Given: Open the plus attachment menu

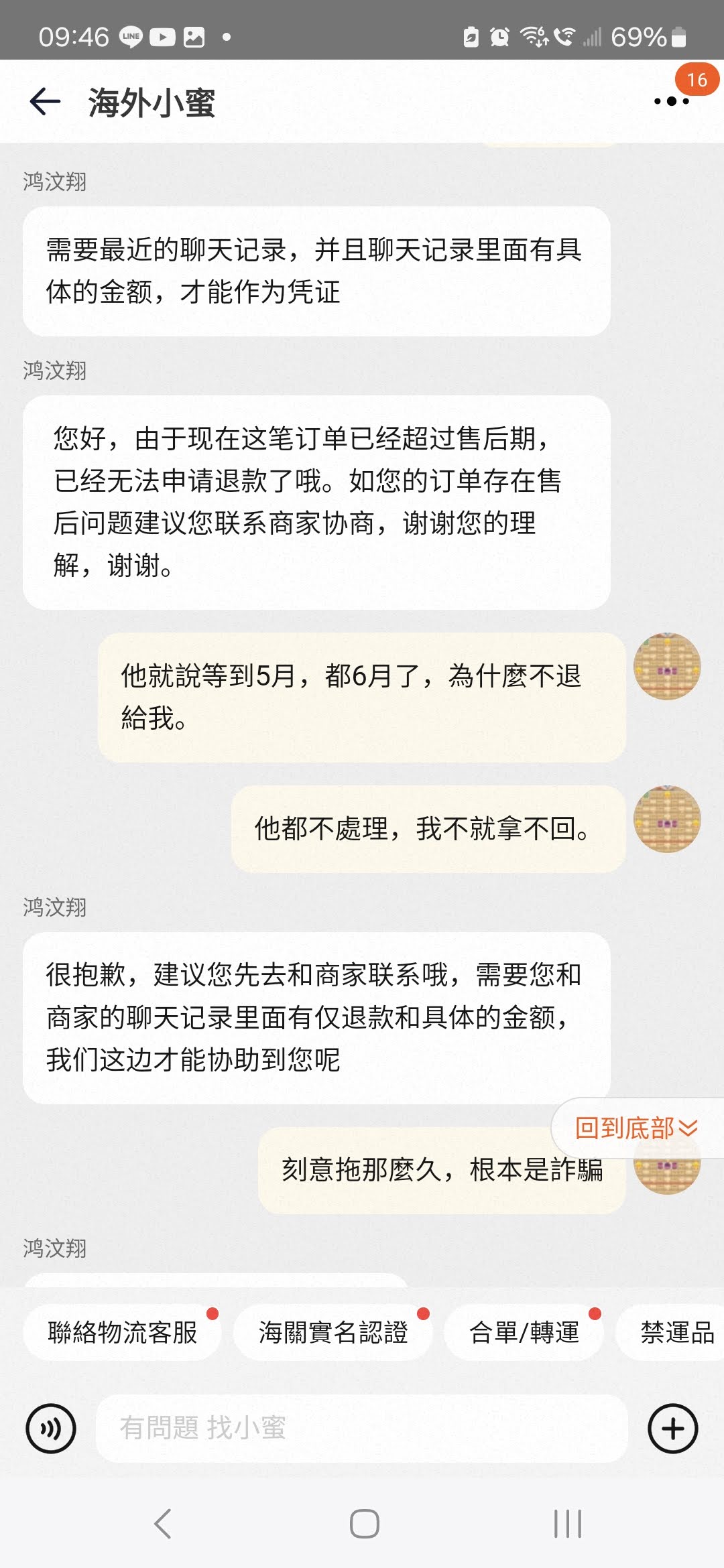Looking at the screenshot, I should [672, 1429].
